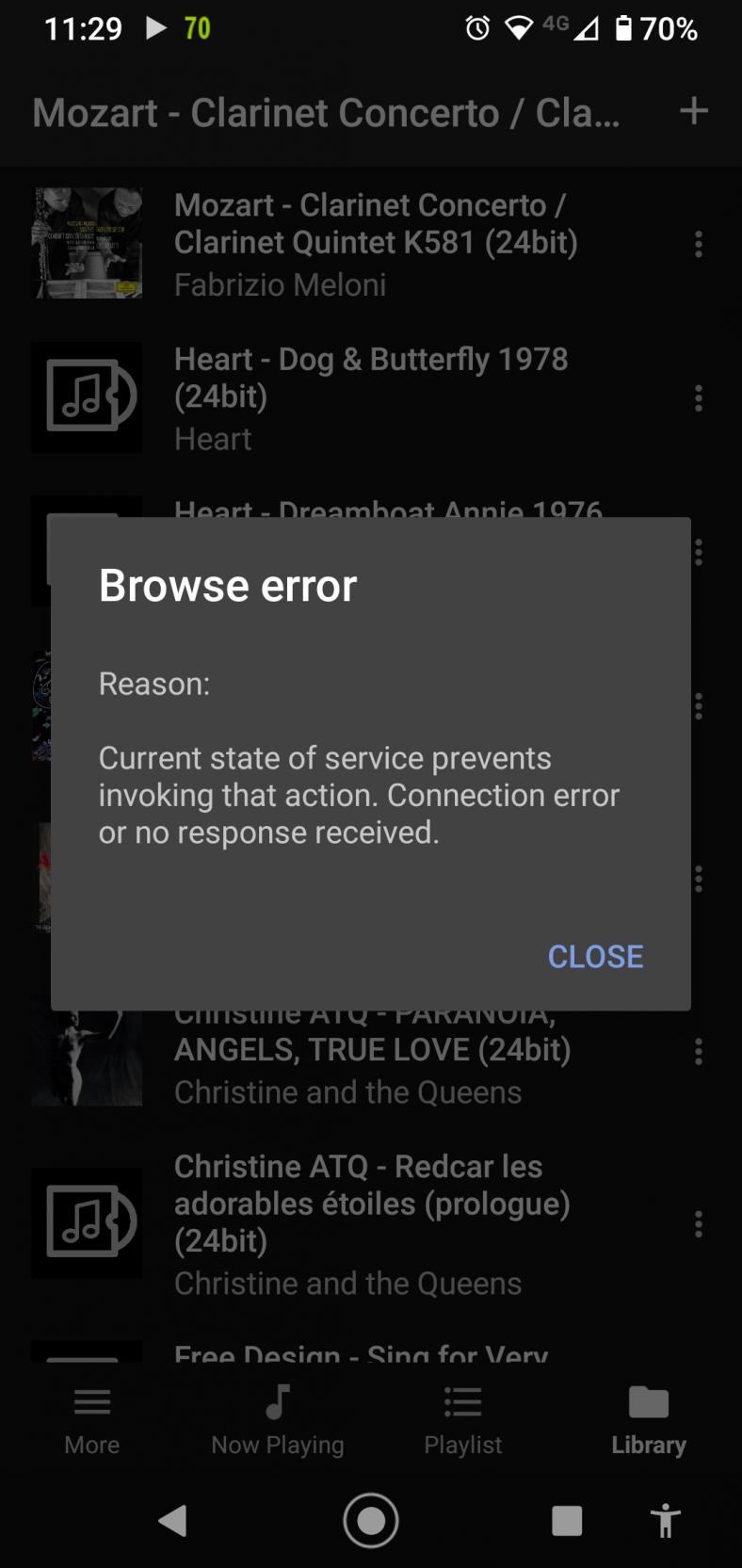Open options for Redcar les adorables étoiles
This screenshot has height=1568, width=742.
tap(698, 1223)
